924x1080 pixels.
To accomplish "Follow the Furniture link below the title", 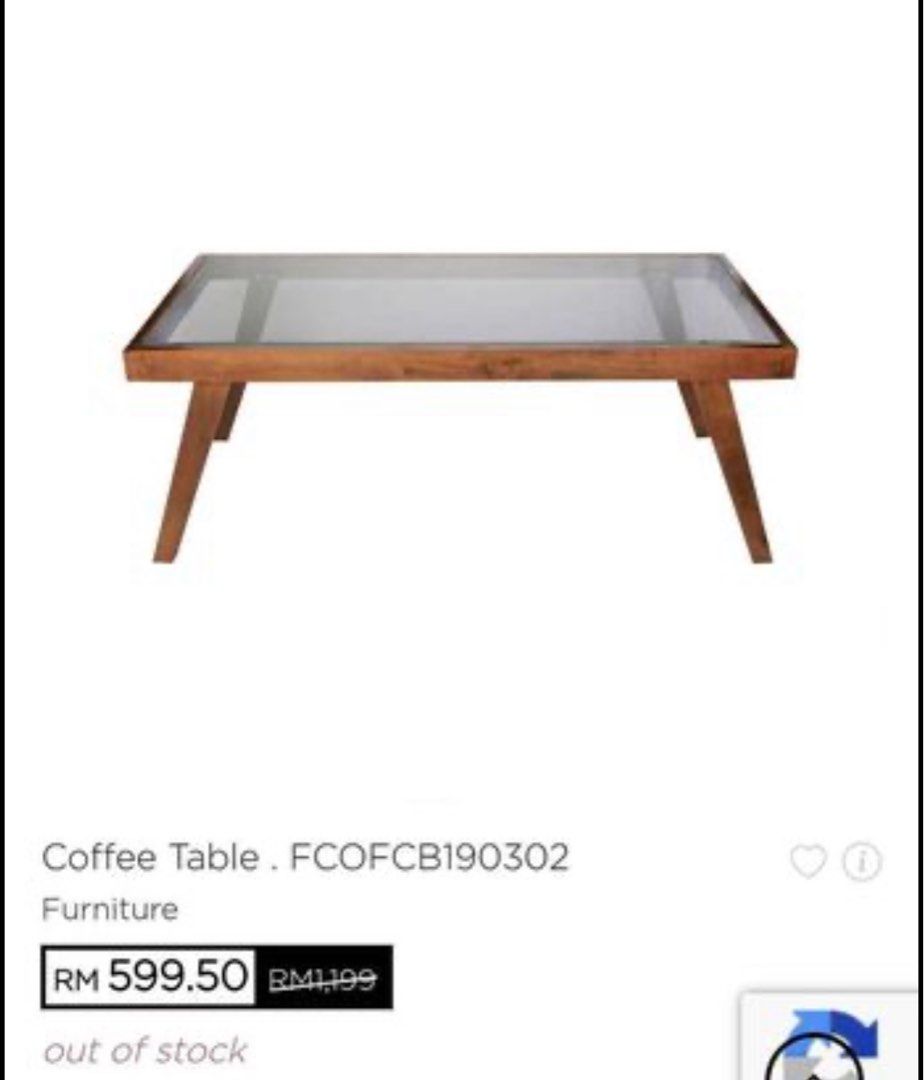I will [x=108, y=908].
